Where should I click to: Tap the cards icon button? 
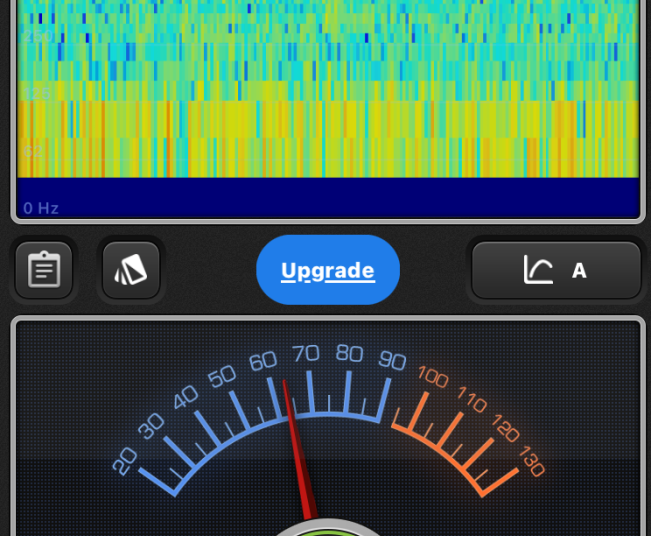point(131,270)
